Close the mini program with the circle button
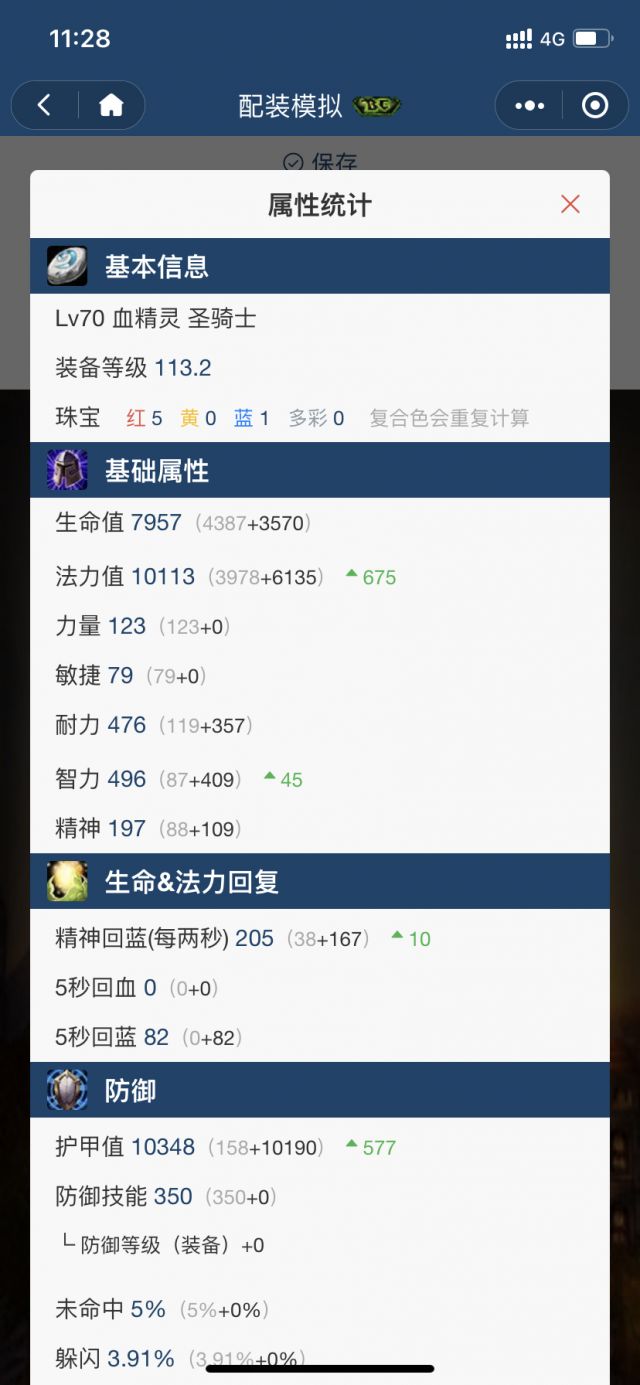 click(x=595, y=105)
